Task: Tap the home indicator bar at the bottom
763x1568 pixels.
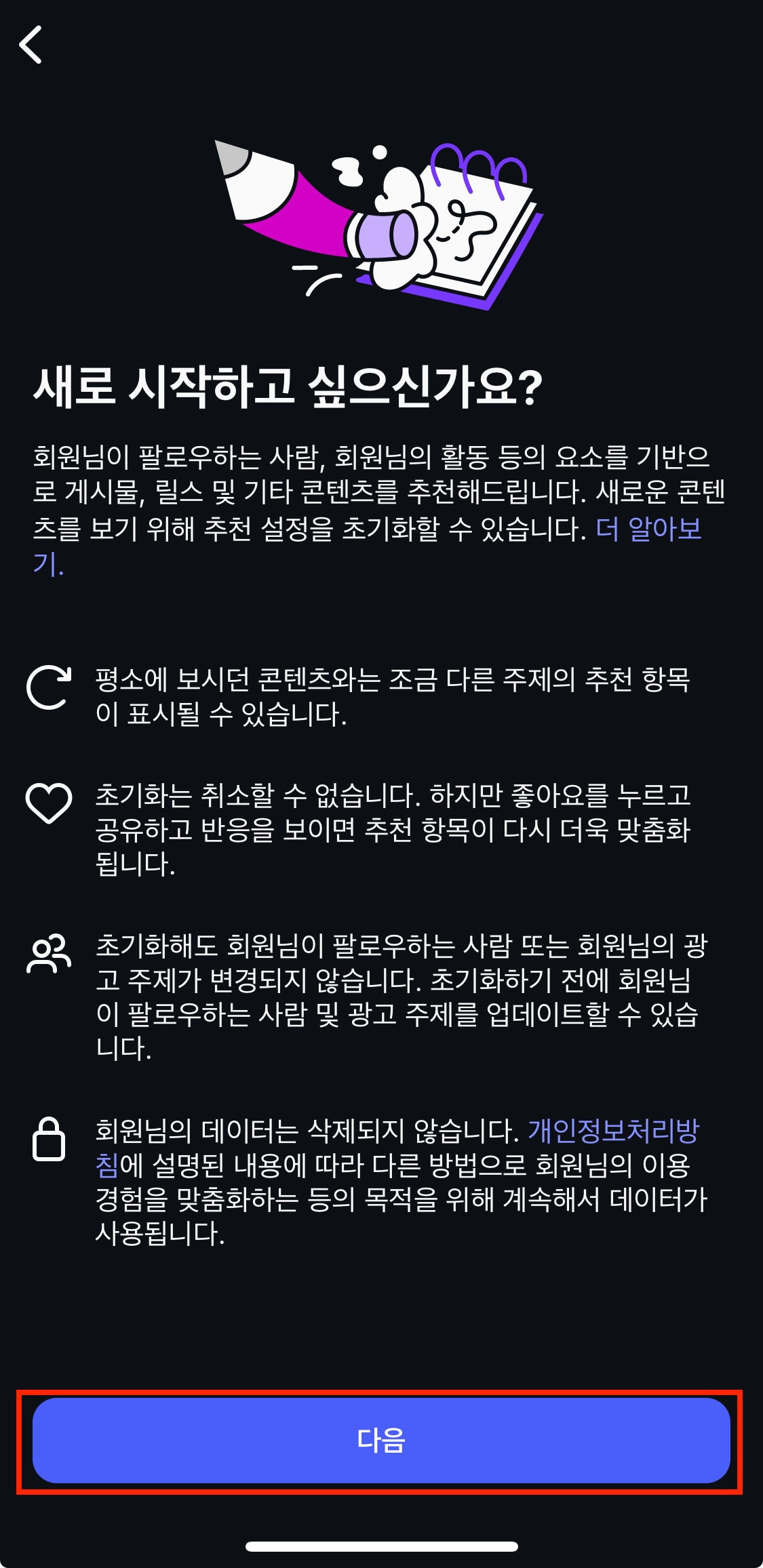Action: pyautogui.click(x=381, y=1548)
